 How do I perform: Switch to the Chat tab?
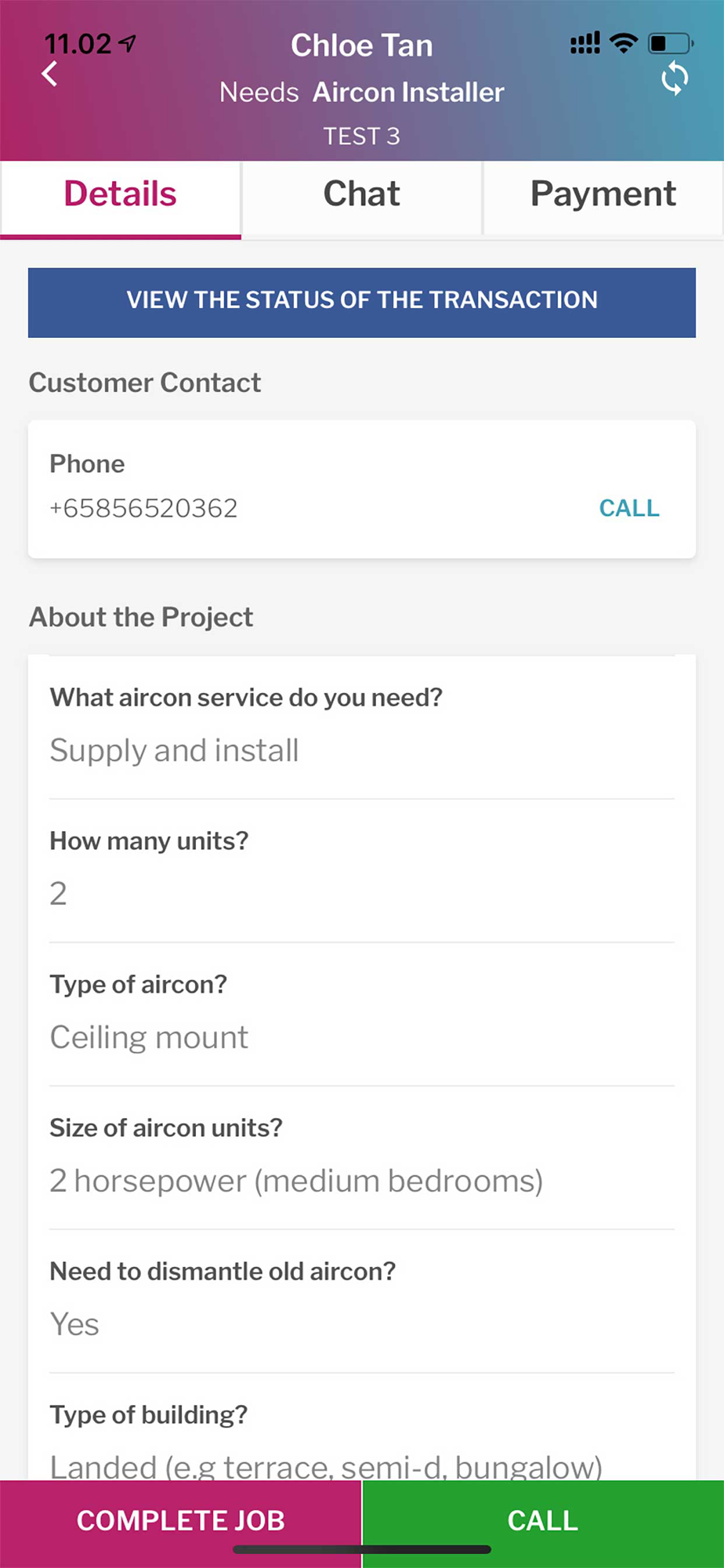(x=361, y=196)
